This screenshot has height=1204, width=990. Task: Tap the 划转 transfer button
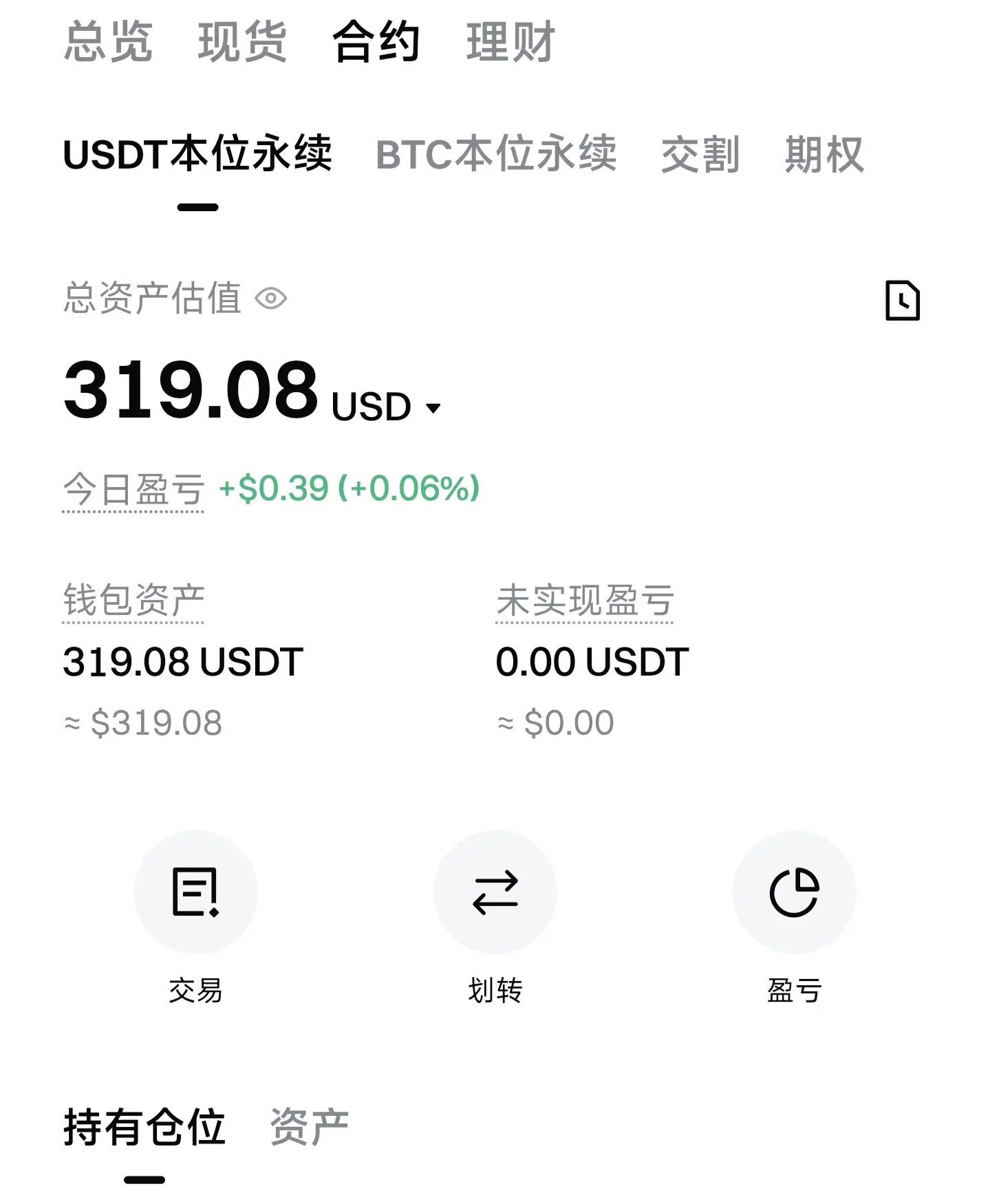(495, 892)
